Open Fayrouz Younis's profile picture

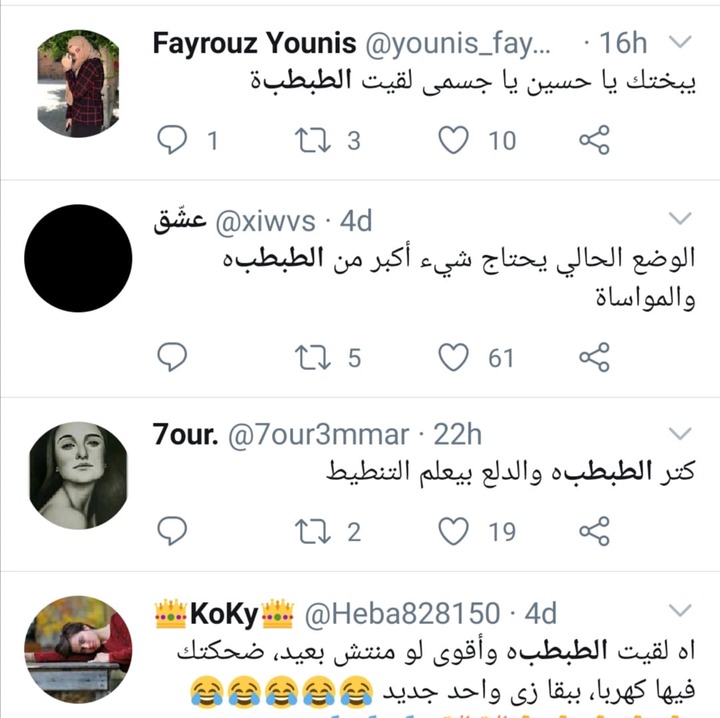[x=78, y=83]
